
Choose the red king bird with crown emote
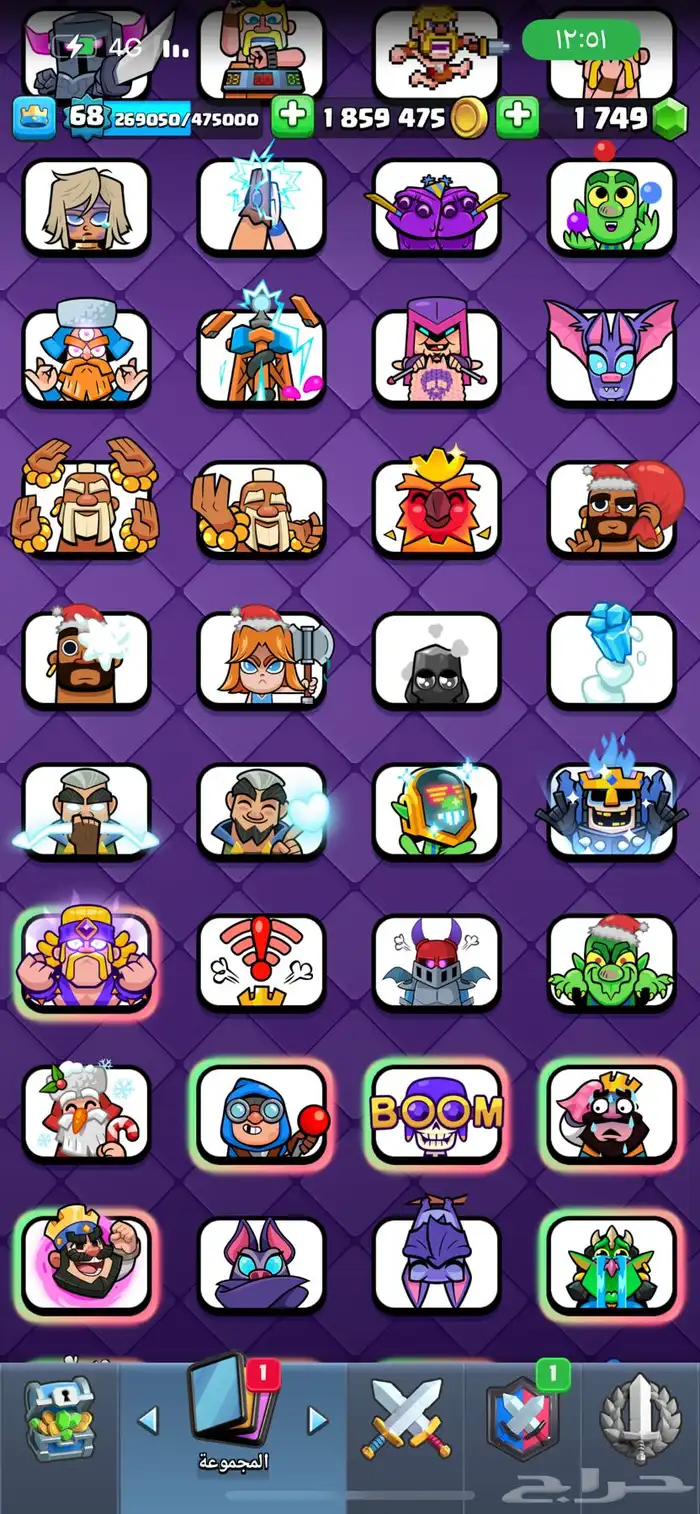click(436, 508)
